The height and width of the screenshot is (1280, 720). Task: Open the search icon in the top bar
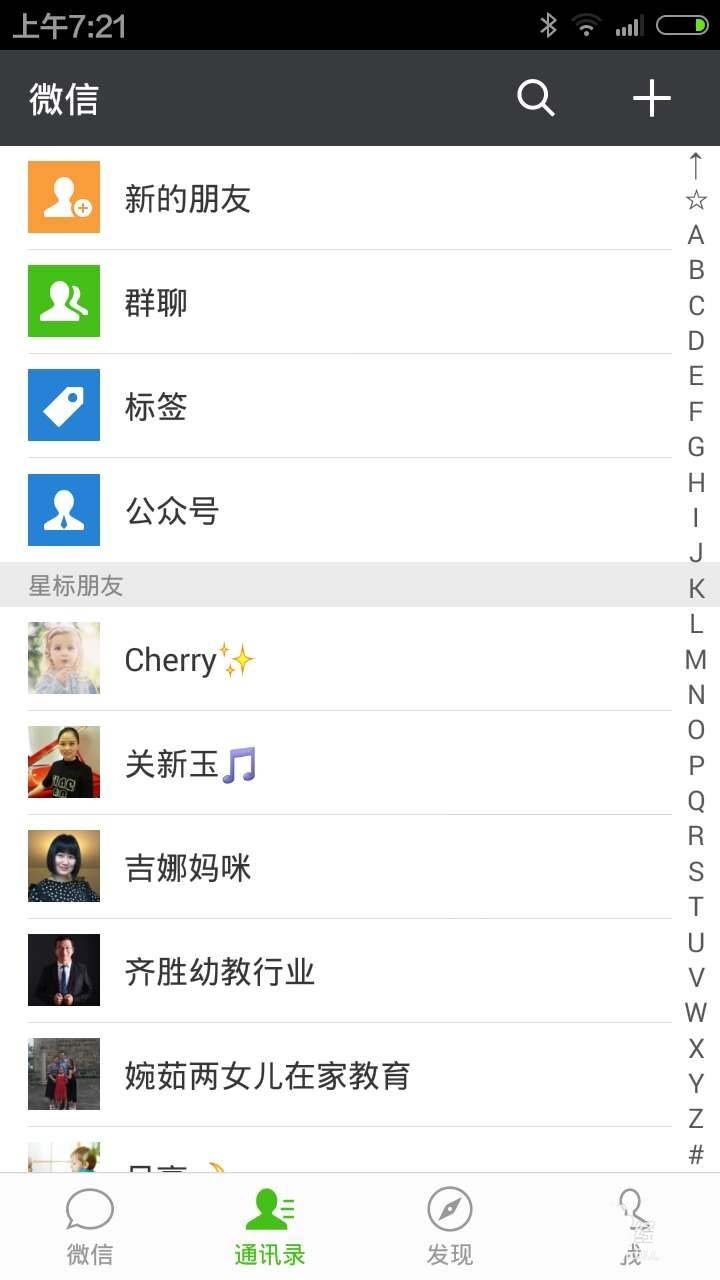pyautogui.click(x=535, y=98)
